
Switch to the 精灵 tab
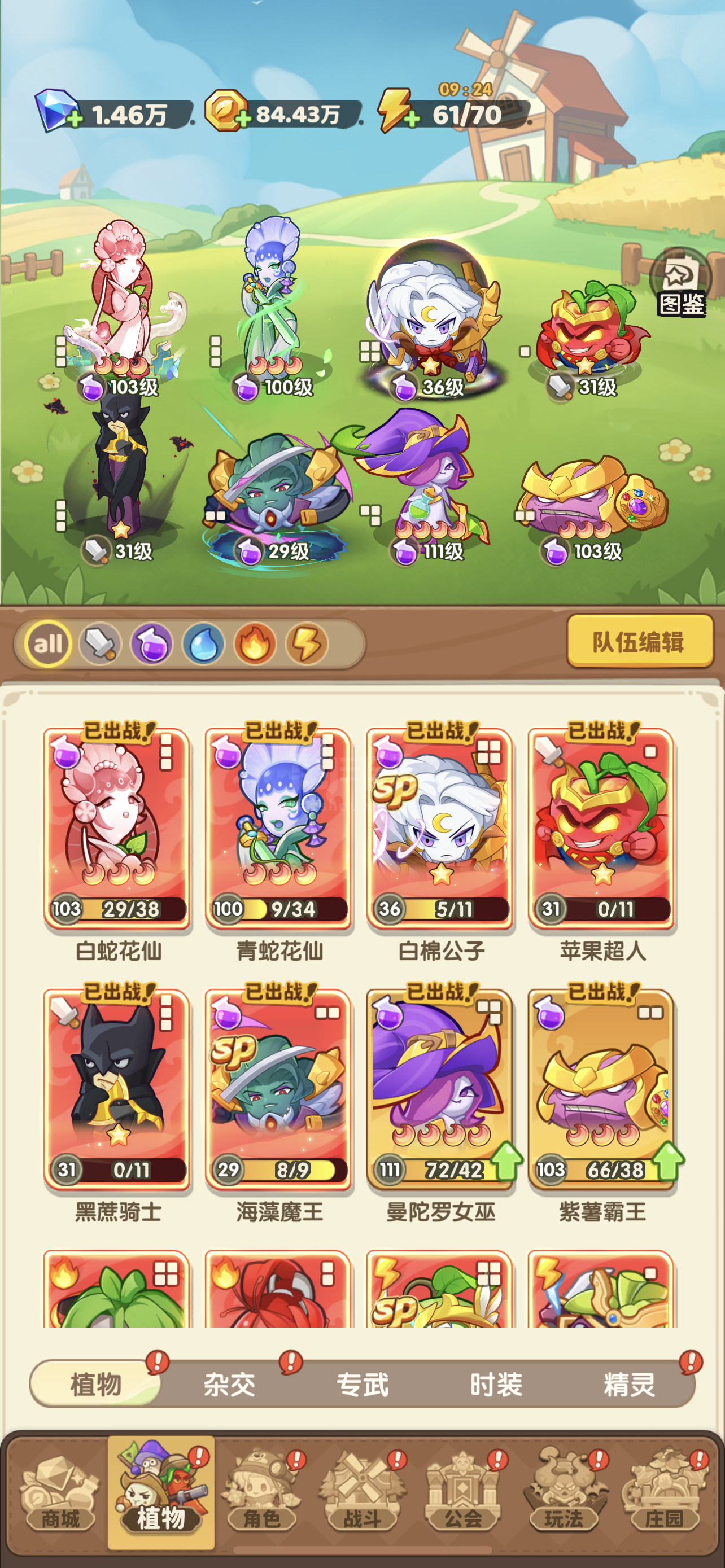point(630,1384)
